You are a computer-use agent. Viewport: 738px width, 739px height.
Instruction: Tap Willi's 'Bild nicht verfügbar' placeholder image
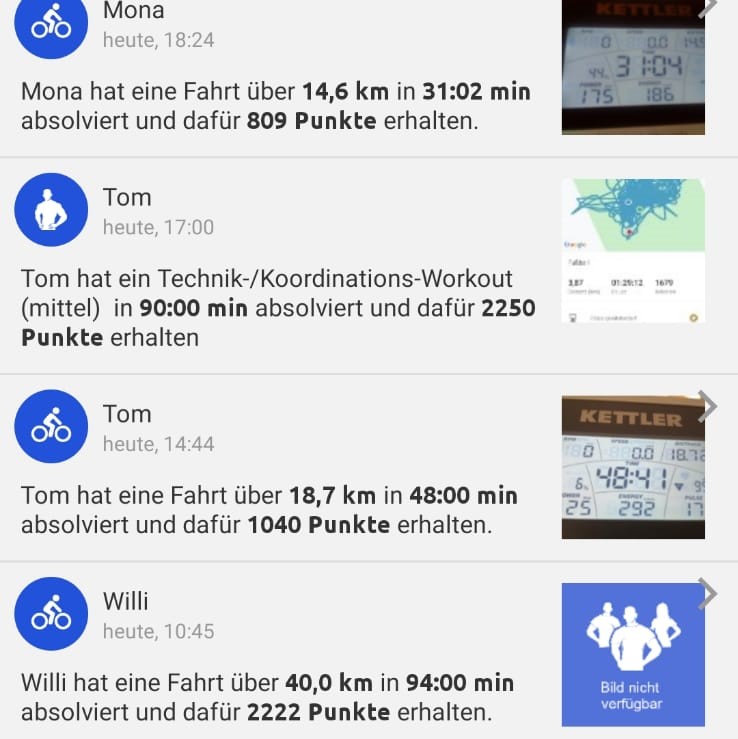632,655
